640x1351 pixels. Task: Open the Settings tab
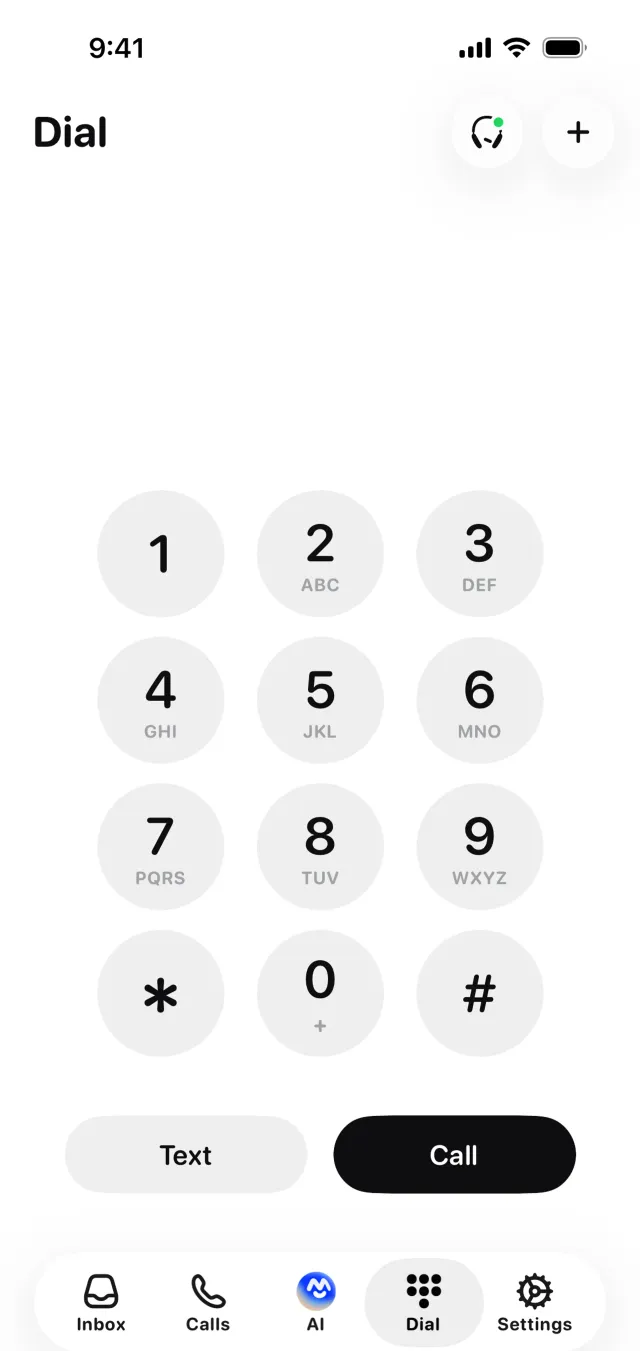[x=534, y=1303]
